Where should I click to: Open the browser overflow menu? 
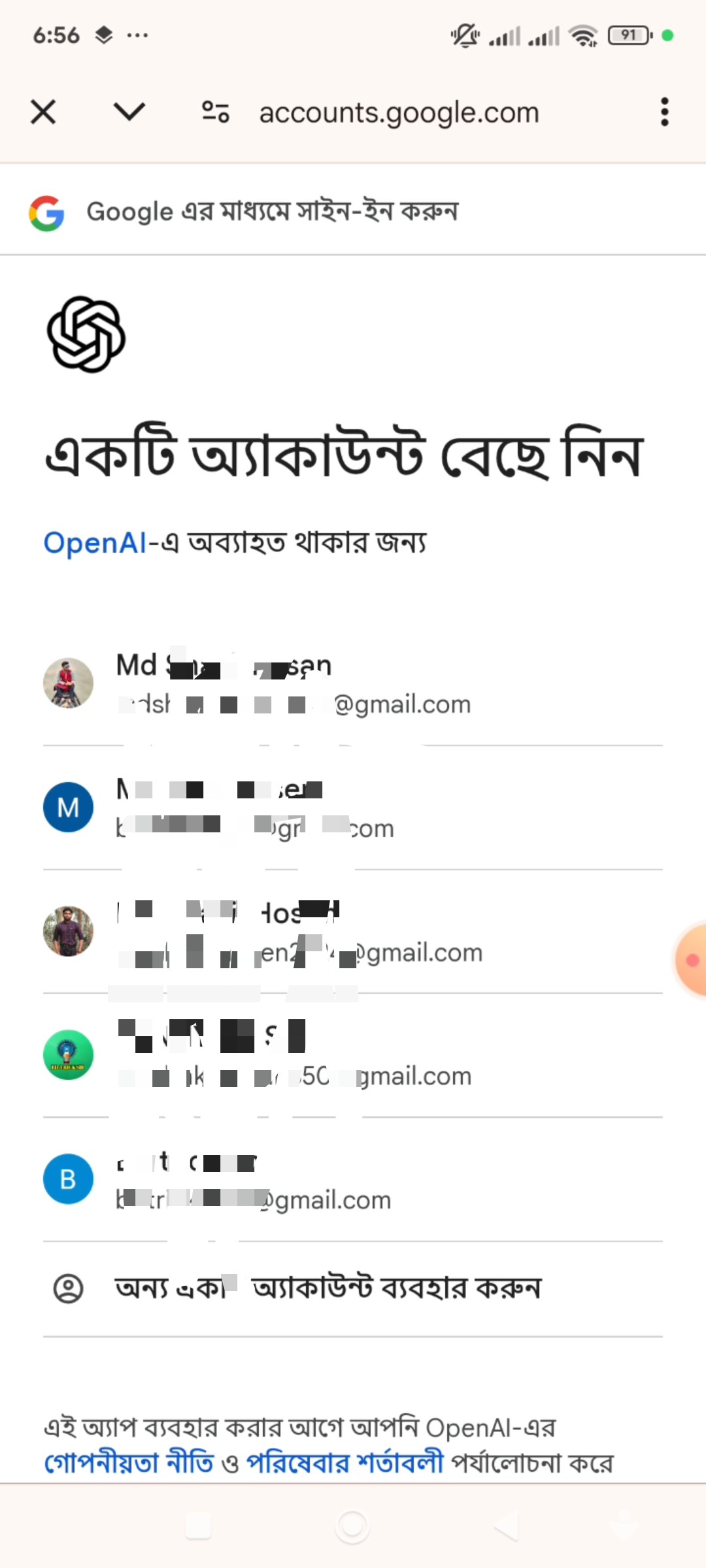pyautogui.click(x=664, y=112)
